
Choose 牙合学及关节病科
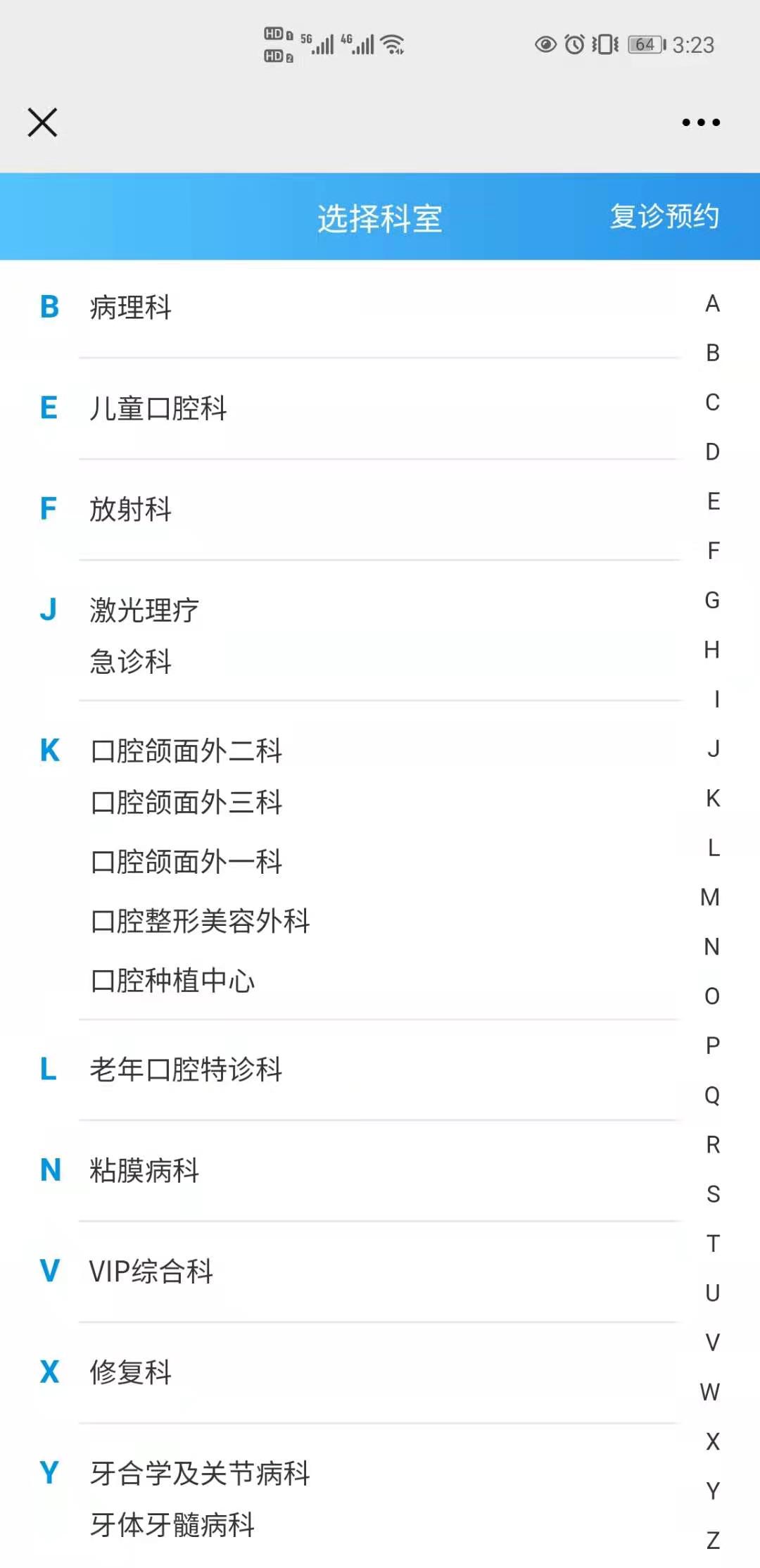(x=200, y=1473)
